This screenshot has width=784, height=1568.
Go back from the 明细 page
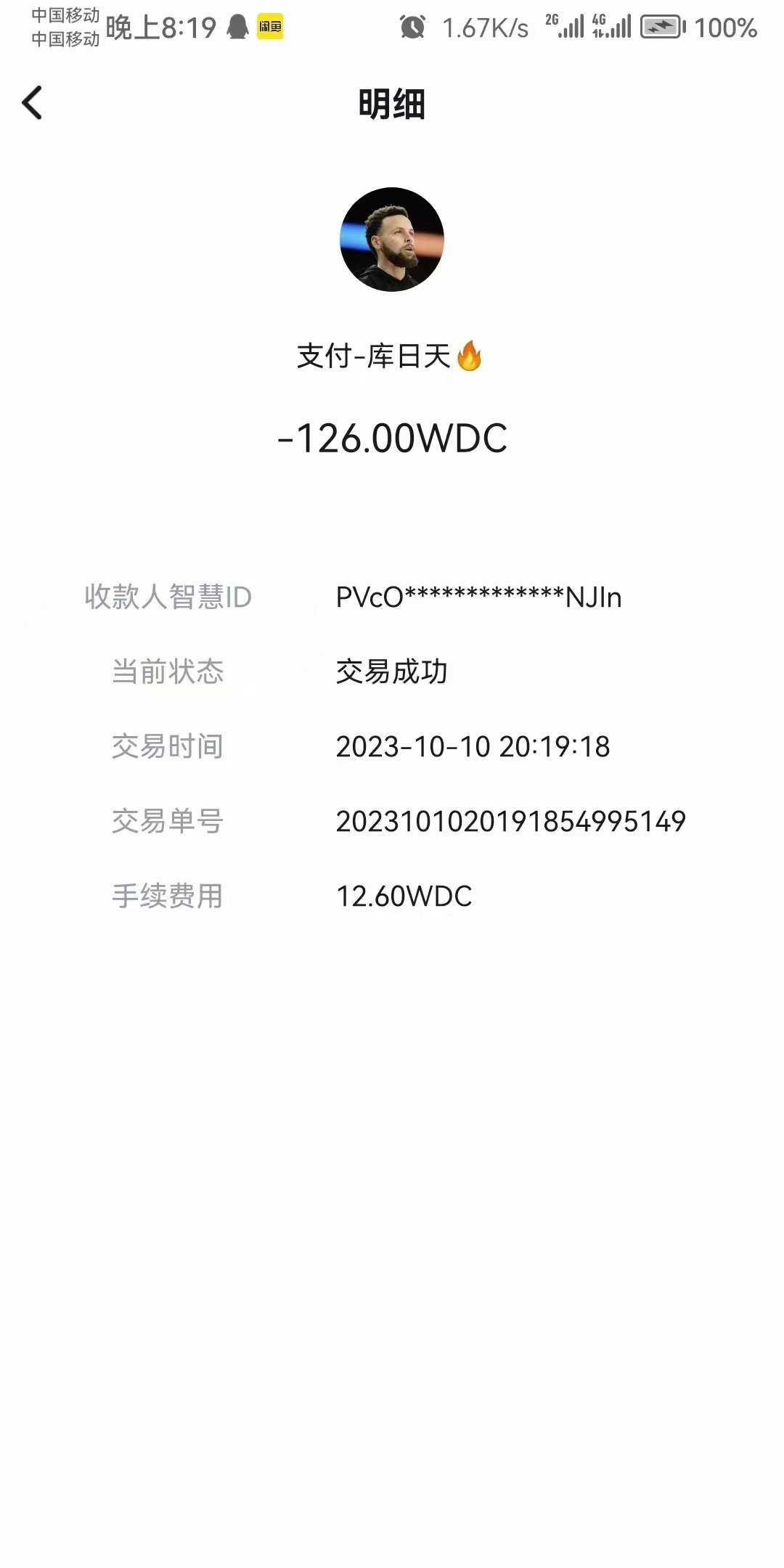pos(32,102)
